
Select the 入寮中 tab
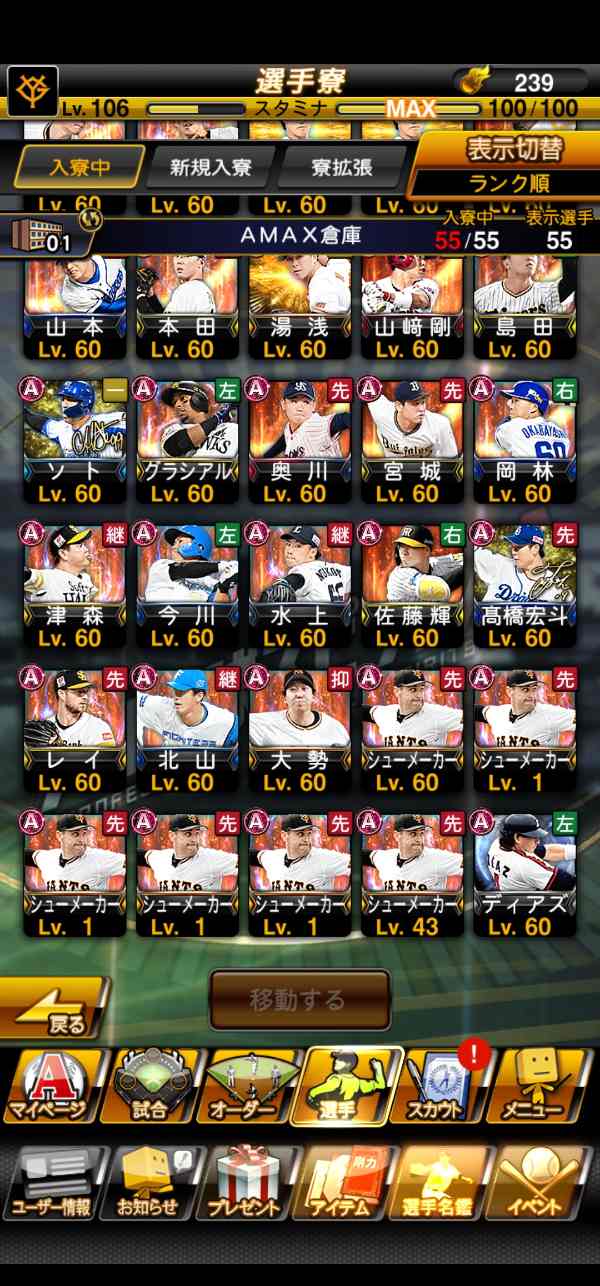[x=78, y=166]
